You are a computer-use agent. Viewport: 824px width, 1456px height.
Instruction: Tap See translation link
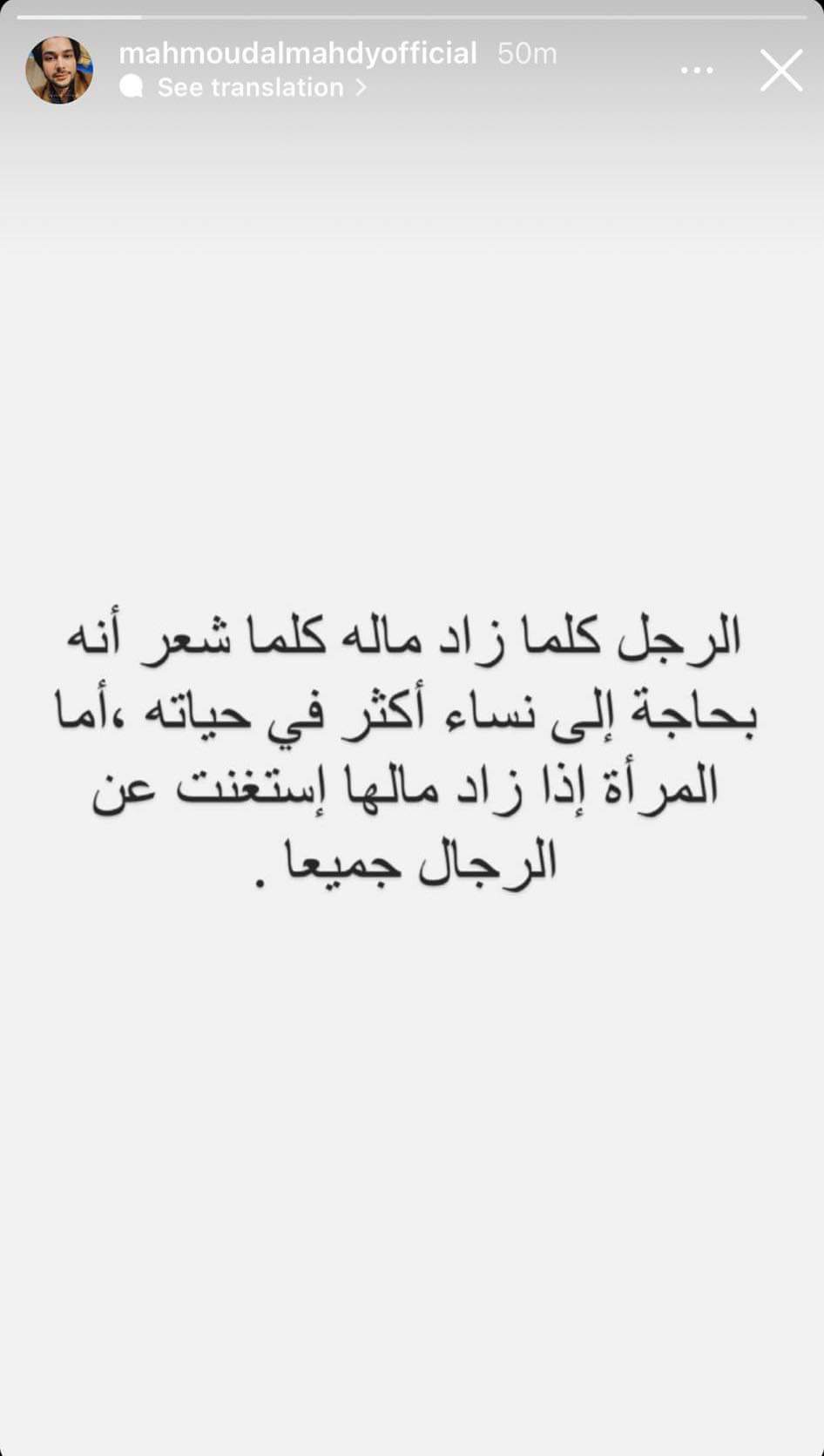pyautogui.click(x=251, y=87)
